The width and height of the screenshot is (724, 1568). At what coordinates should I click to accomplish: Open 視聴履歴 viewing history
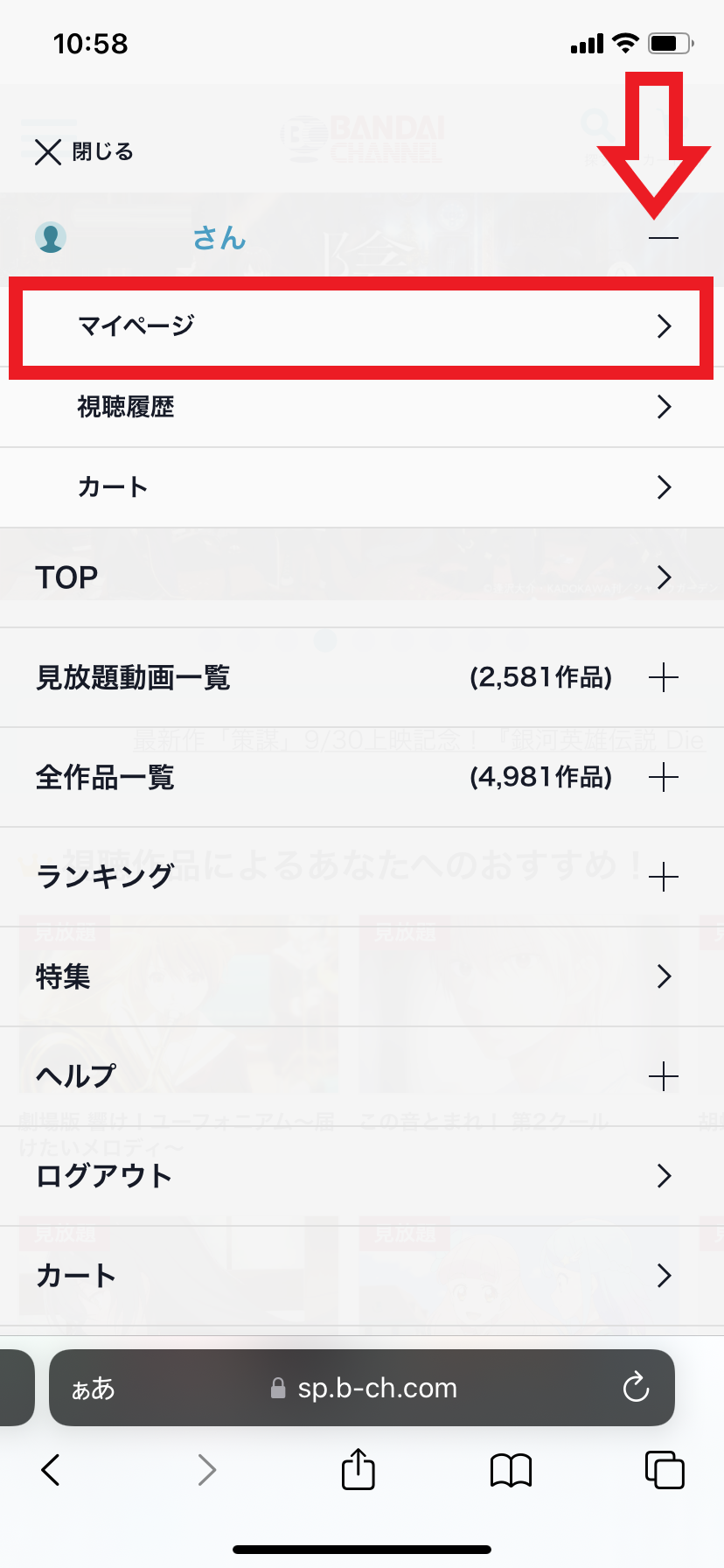(361, 407)
